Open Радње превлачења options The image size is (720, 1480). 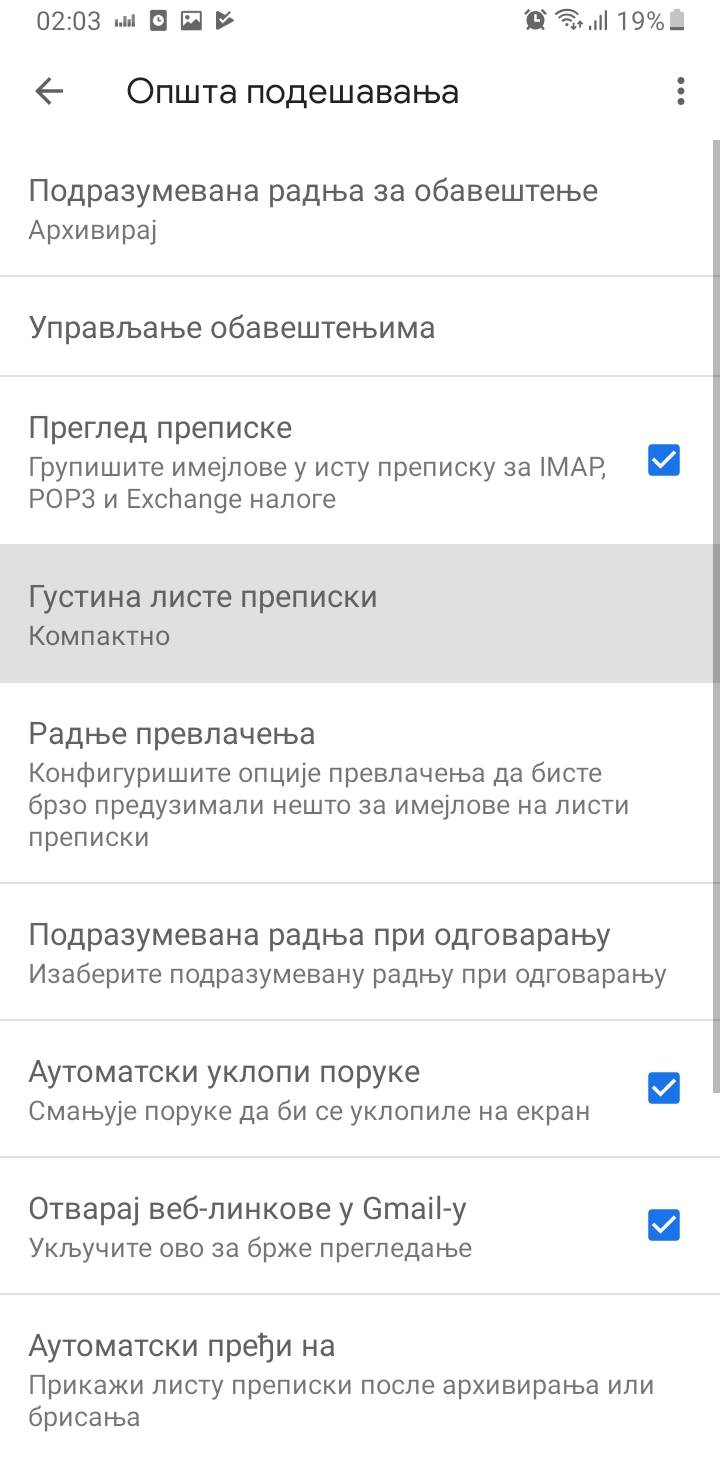(x=330, y=783)
